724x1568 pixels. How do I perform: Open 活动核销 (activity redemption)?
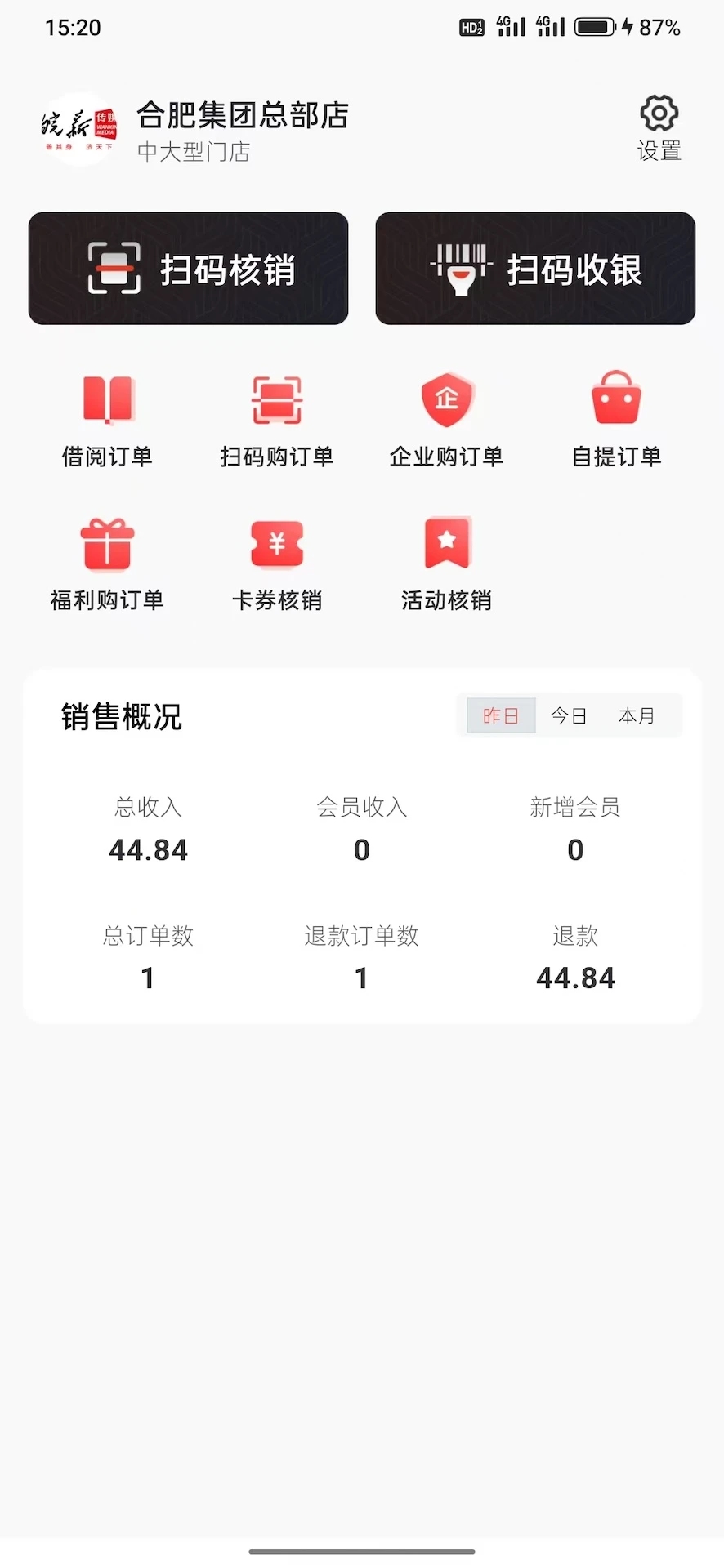click(446, 562)
